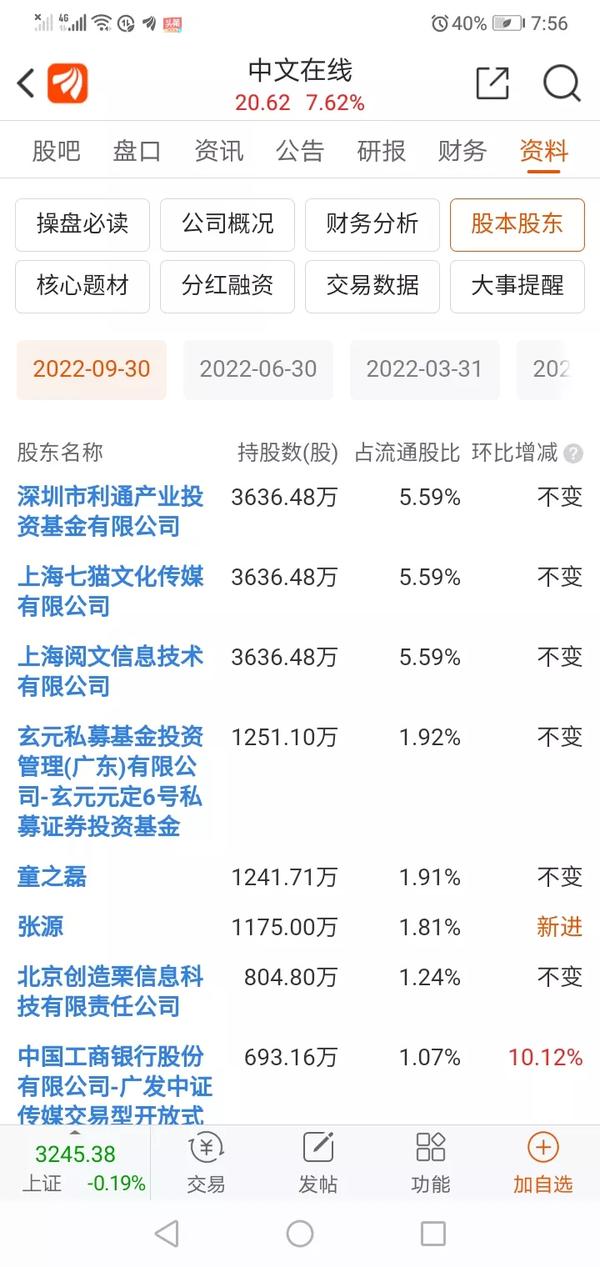
Task: Open the 分红融资 section
Action: [x=227, y=286]
